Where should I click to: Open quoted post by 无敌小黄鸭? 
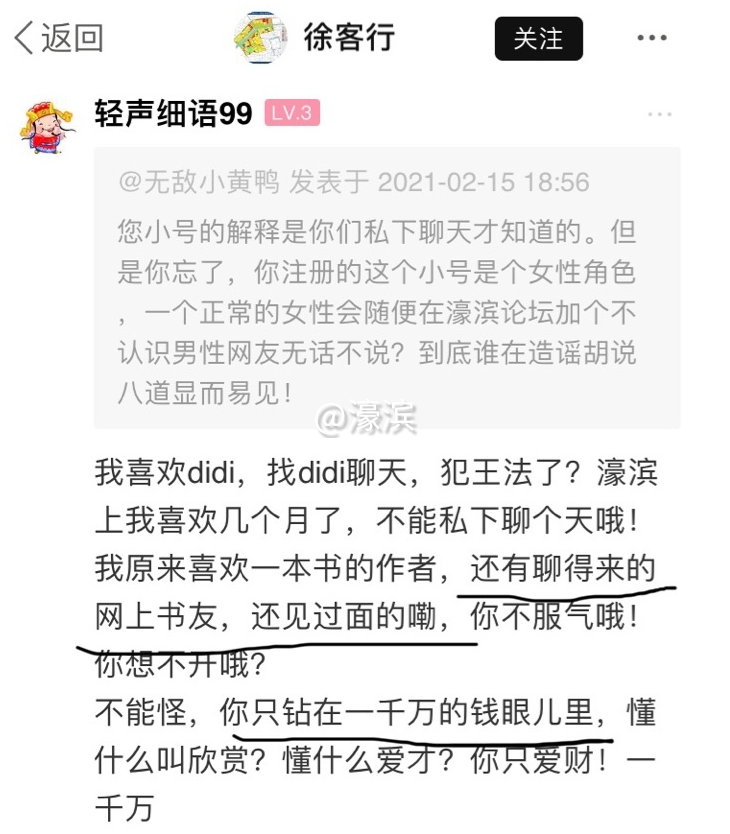tap(387, 288)
